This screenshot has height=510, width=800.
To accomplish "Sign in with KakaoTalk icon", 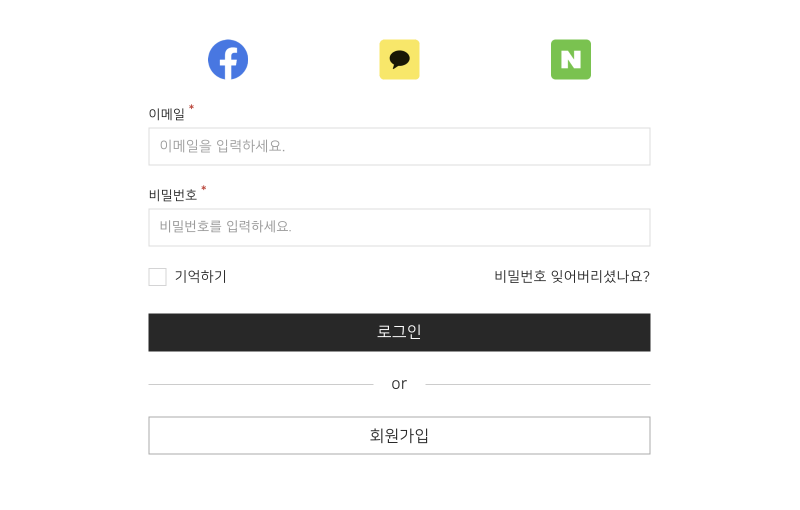I will [x=399, y=60].
